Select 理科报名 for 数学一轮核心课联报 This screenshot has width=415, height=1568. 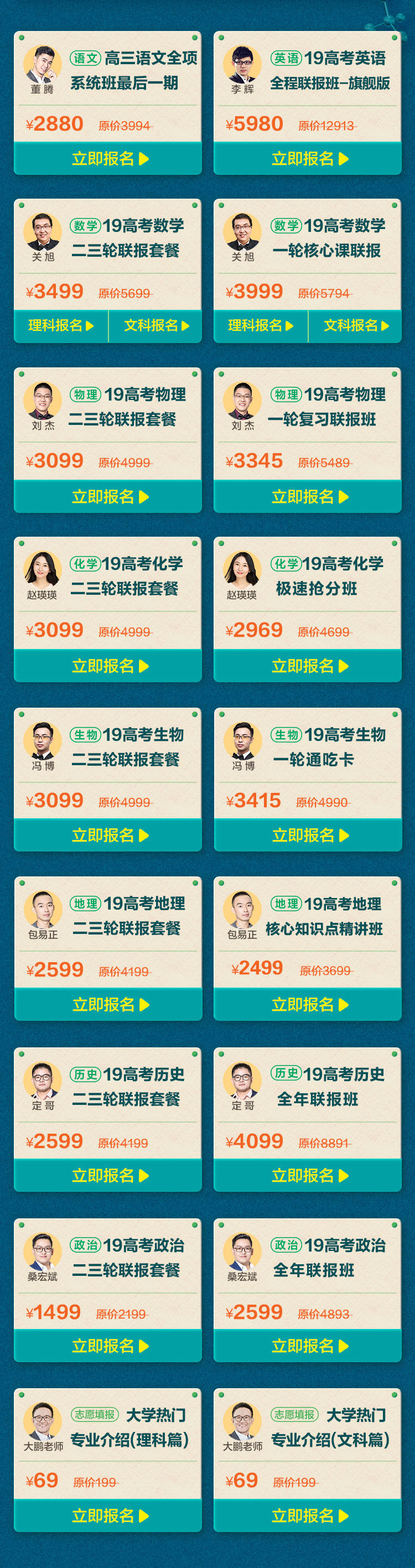pyautogui.click(x=261, y=326)
